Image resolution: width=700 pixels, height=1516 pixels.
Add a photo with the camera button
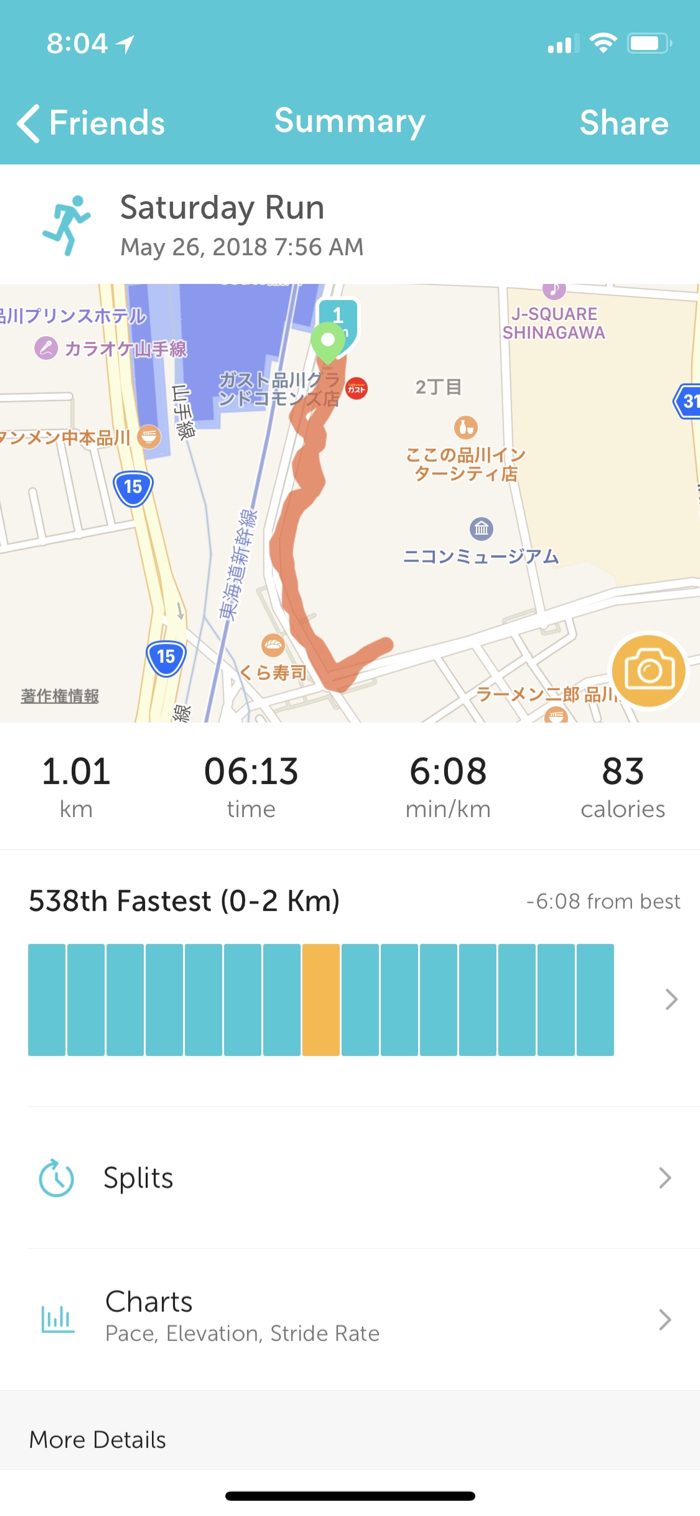[649, 671]
